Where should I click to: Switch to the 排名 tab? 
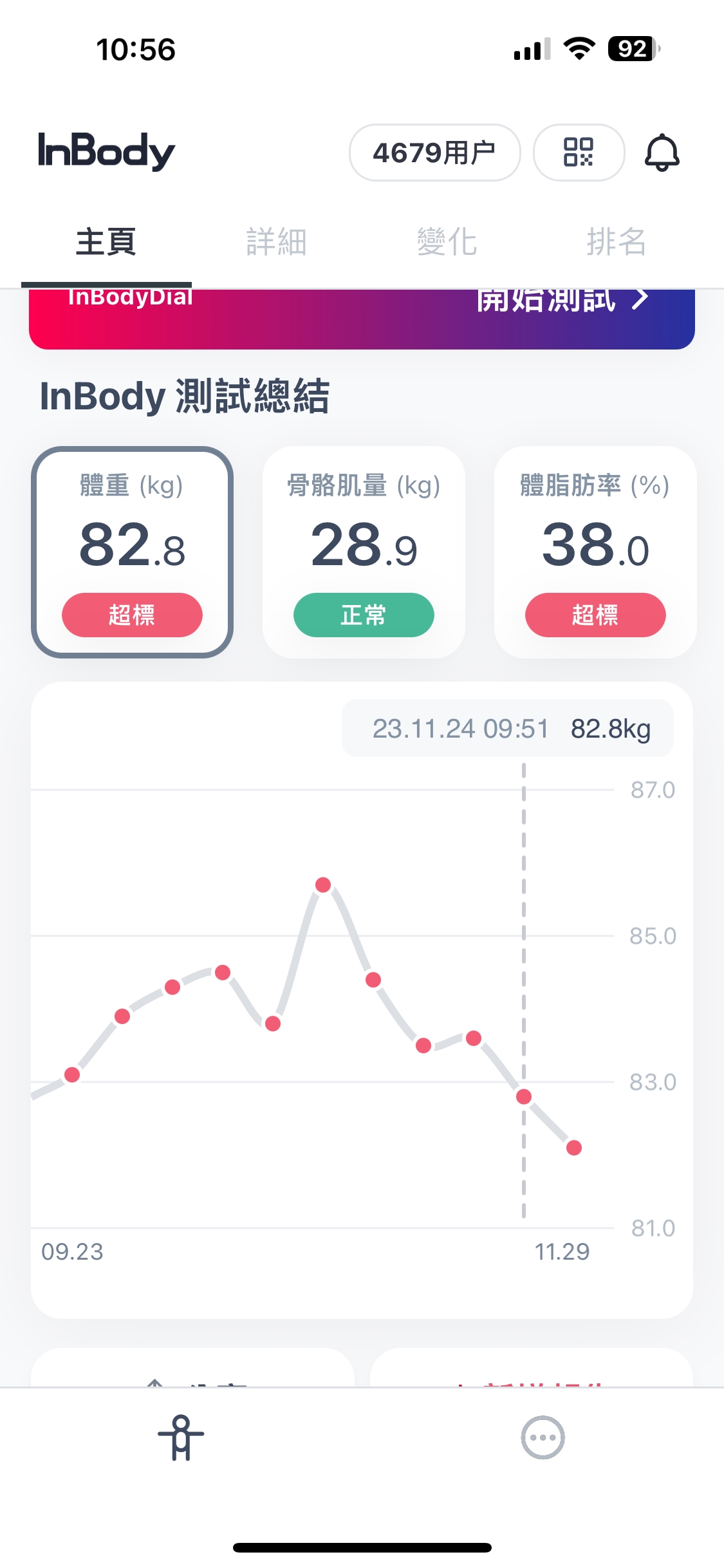(616, 242)
